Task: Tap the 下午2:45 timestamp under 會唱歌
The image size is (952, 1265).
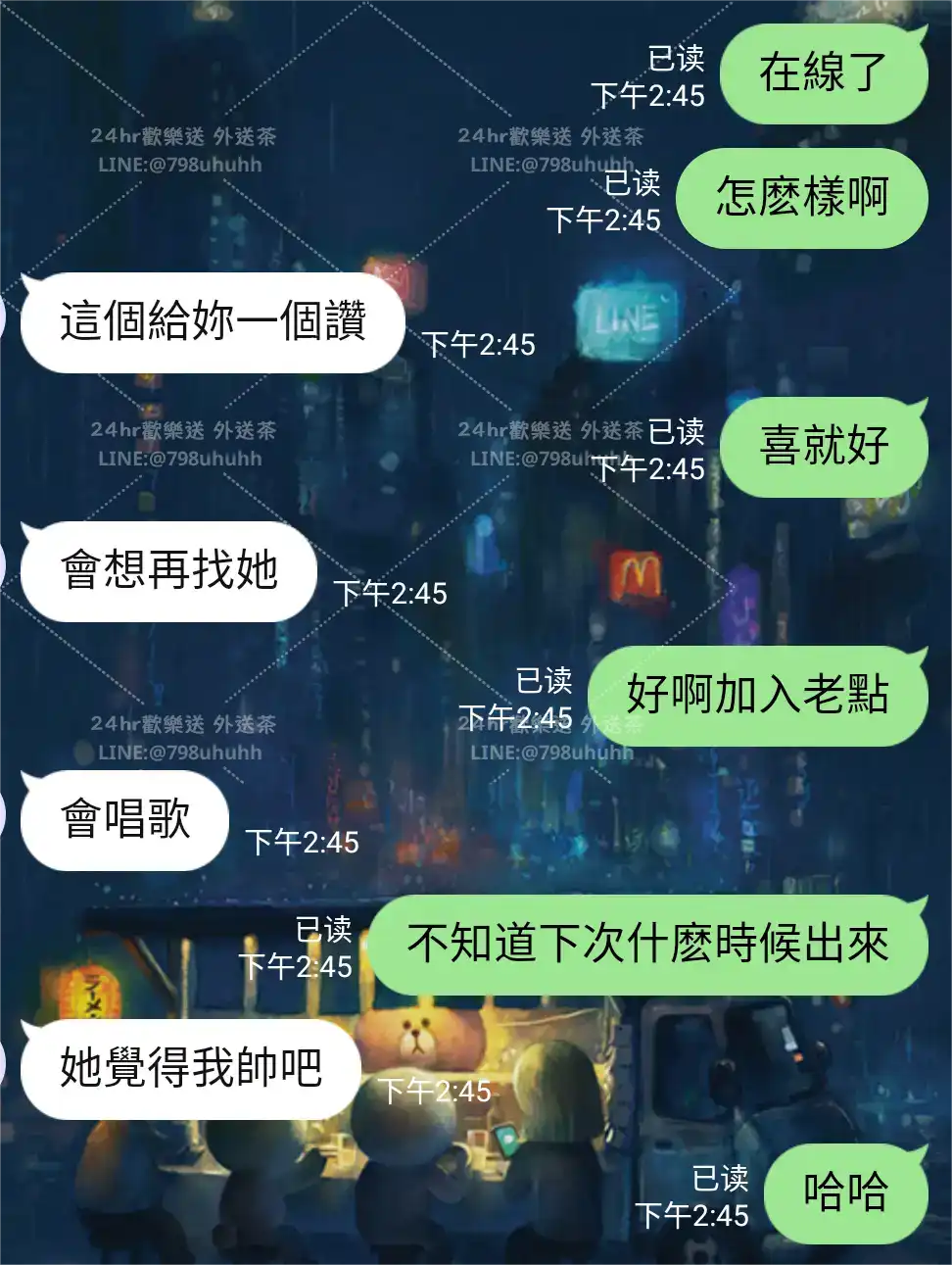Action: pyautogui.click(x=304, y=840)
